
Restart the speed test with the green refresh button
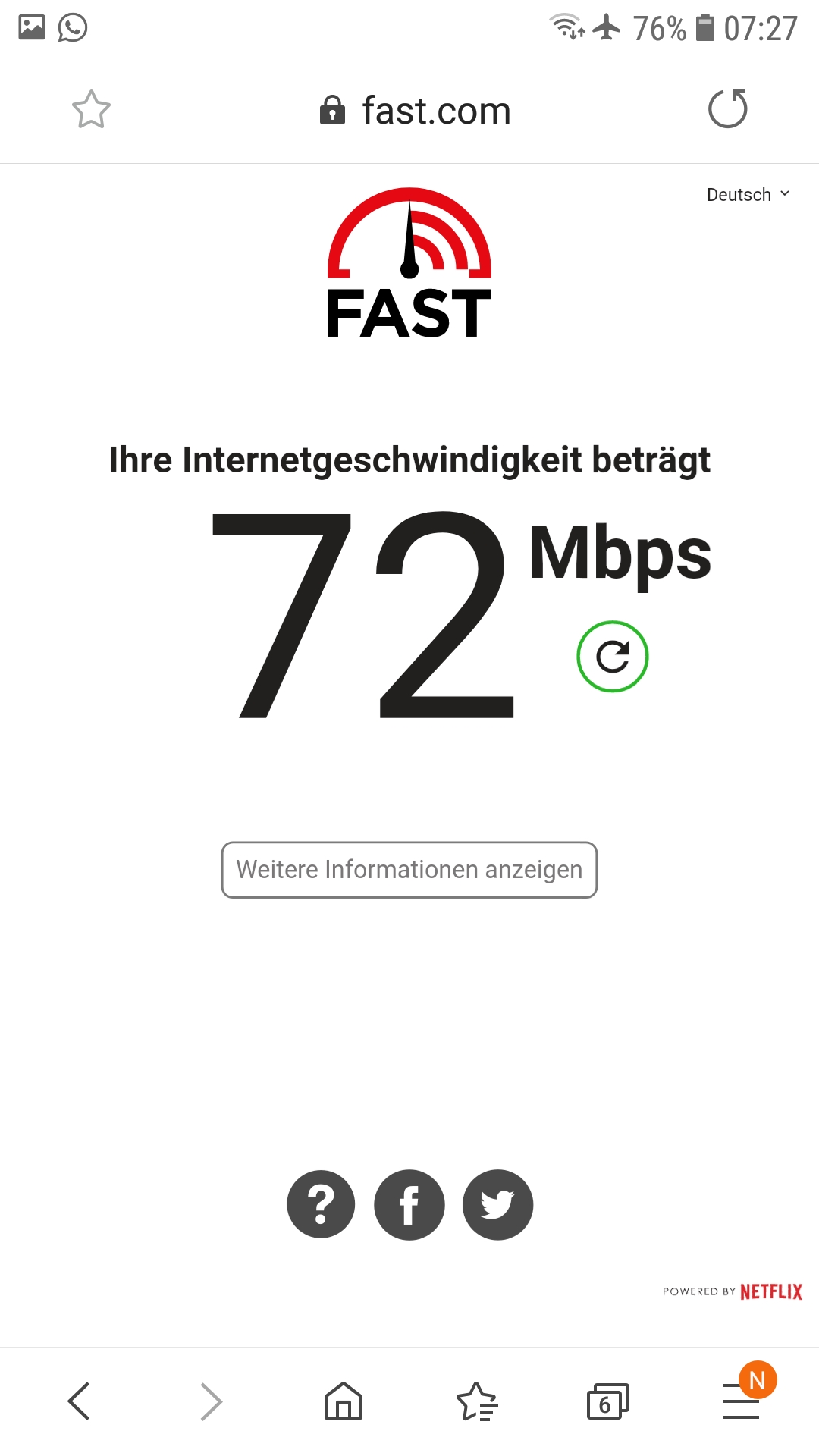(612, 657)
